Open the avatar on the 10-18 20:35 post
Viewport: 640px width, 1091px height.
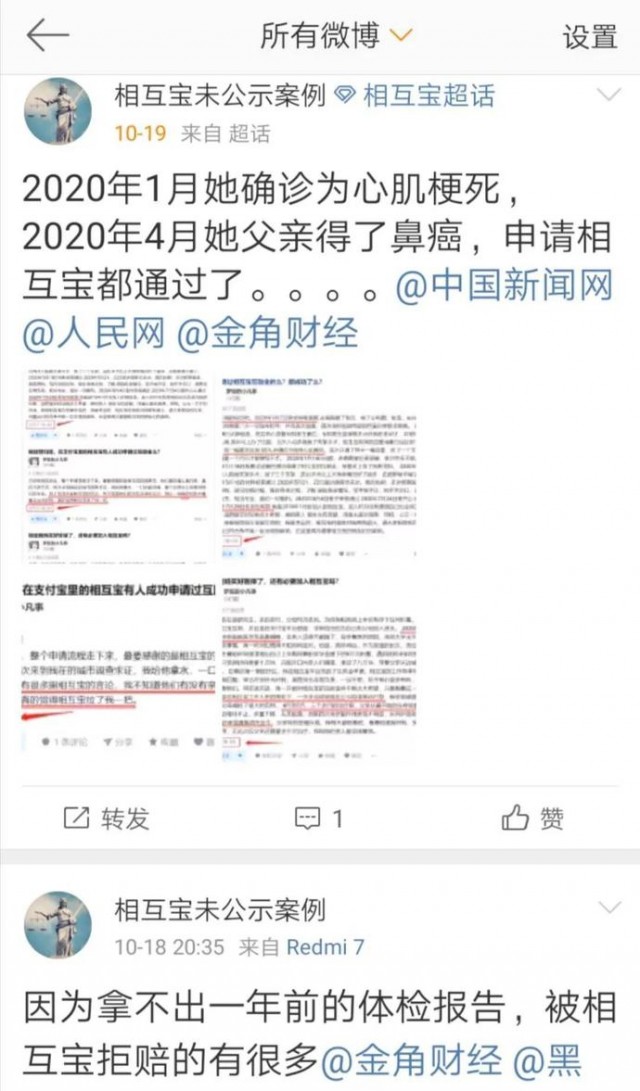[x=58, y=925]
